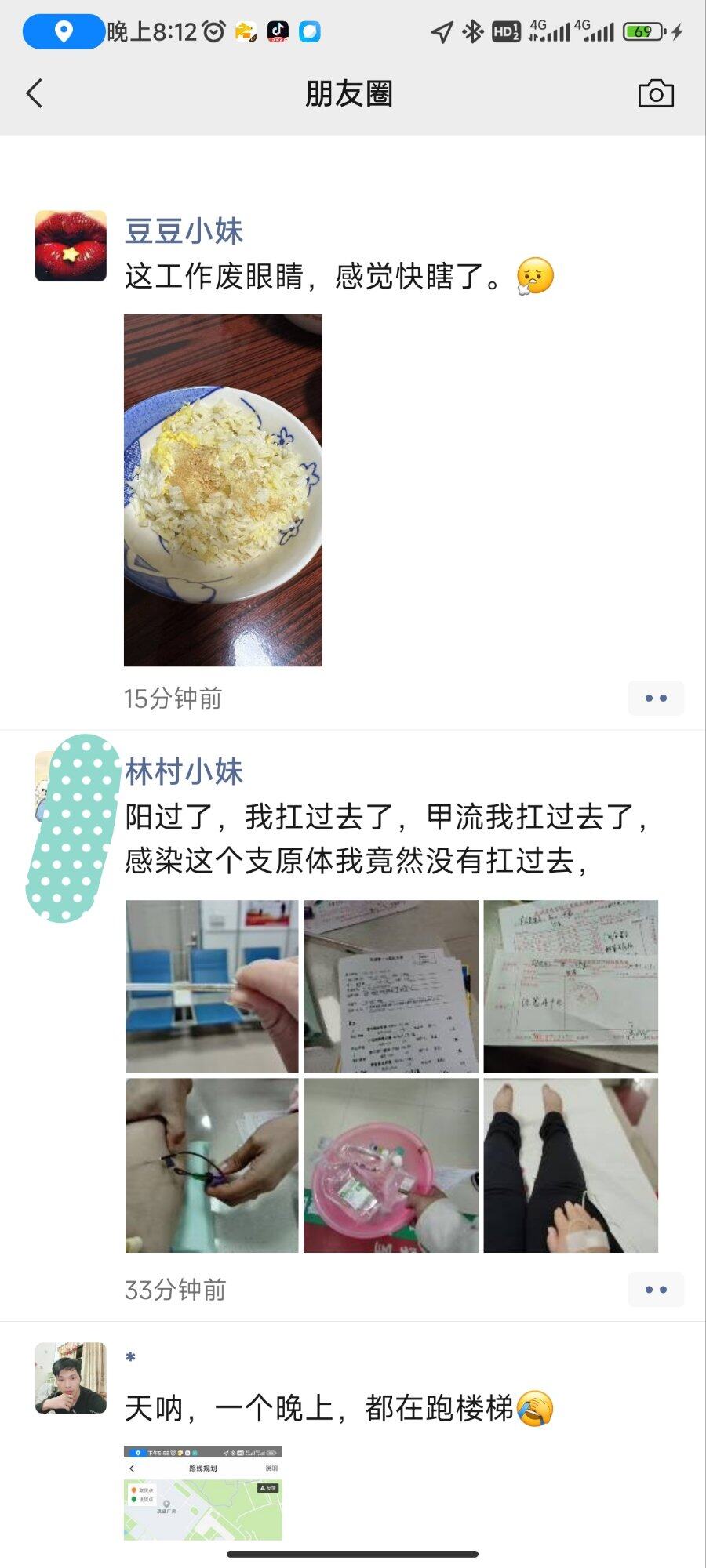Open 林村小妹's photo of red-stamped receipts
The height and width of the screenshot is (1568, 706).
[x=570, y=986]
